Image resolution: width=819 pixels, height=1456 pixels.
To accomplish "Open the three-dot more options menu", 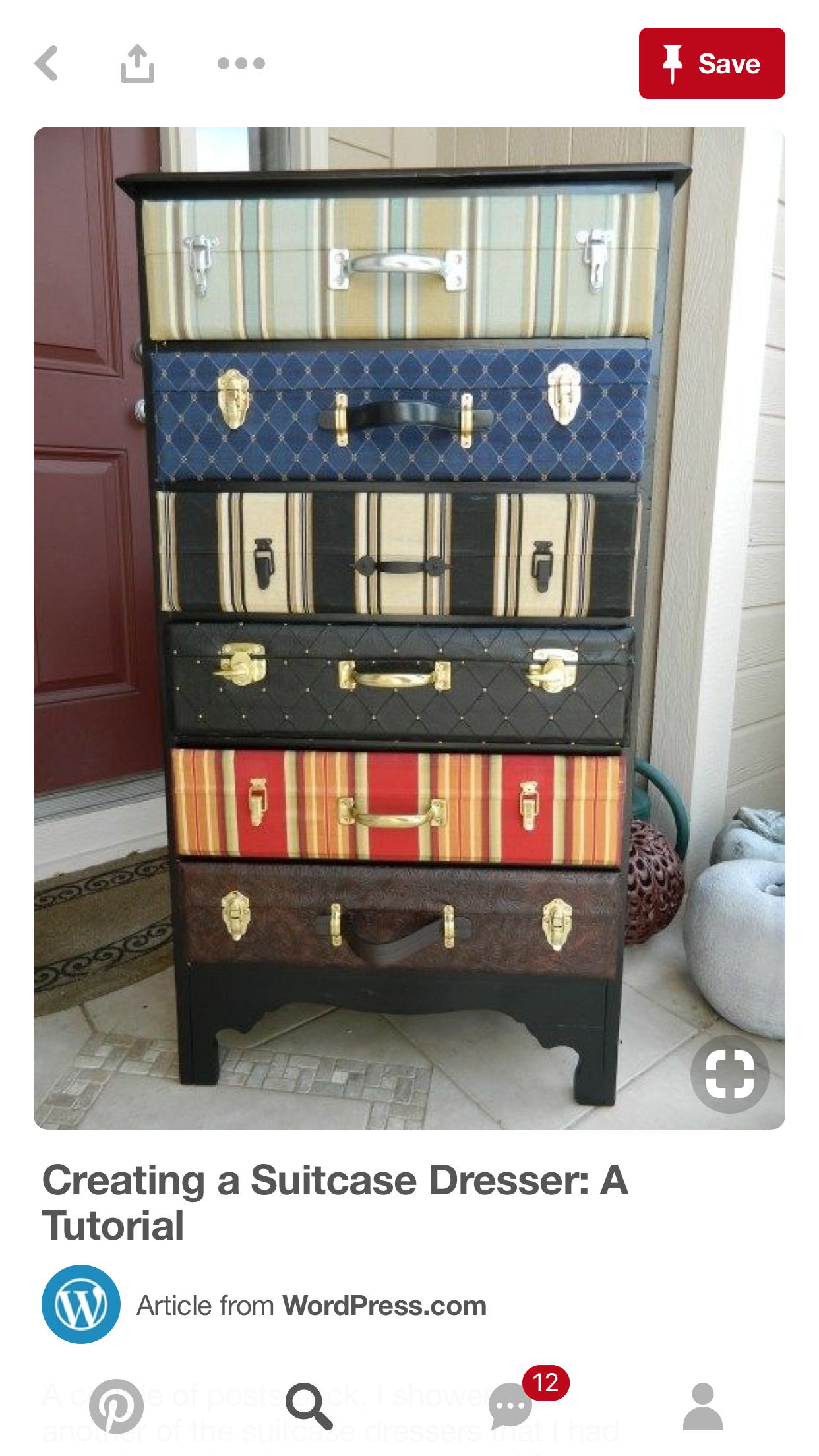I will coord(241,63).
